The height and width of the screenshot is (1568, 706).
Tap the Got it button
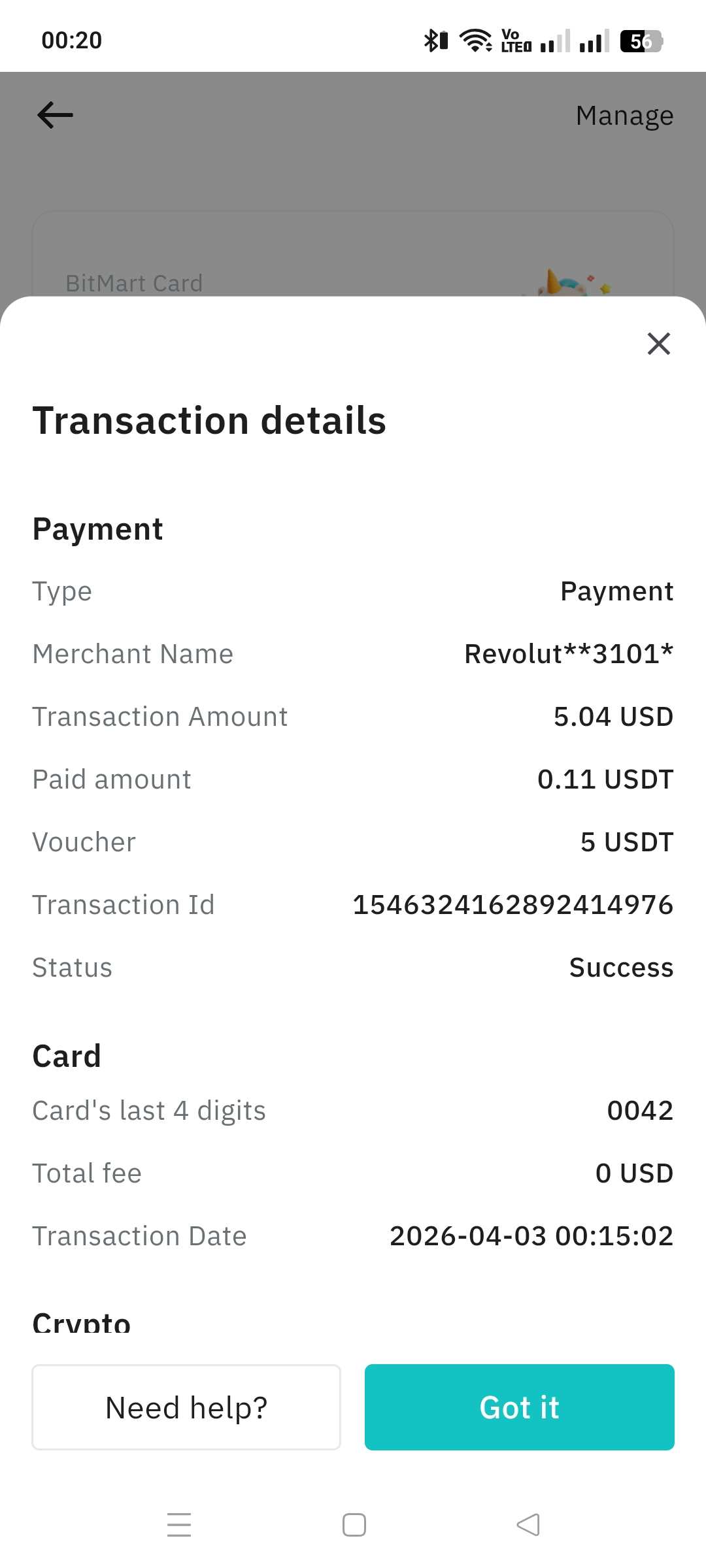(x=519, y=1407)
